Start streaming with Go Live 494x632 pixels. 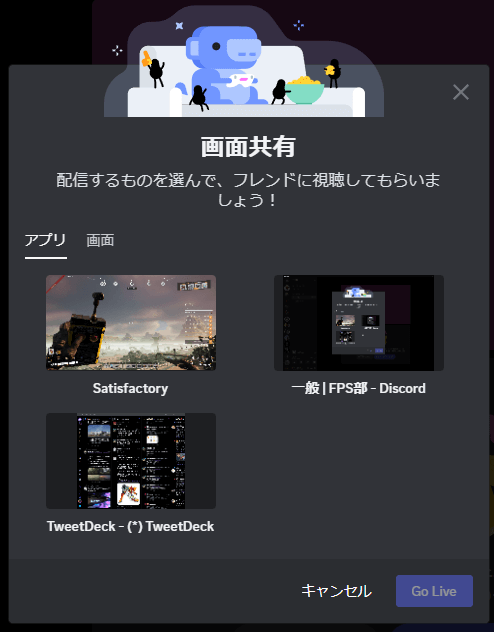(434, 591)
